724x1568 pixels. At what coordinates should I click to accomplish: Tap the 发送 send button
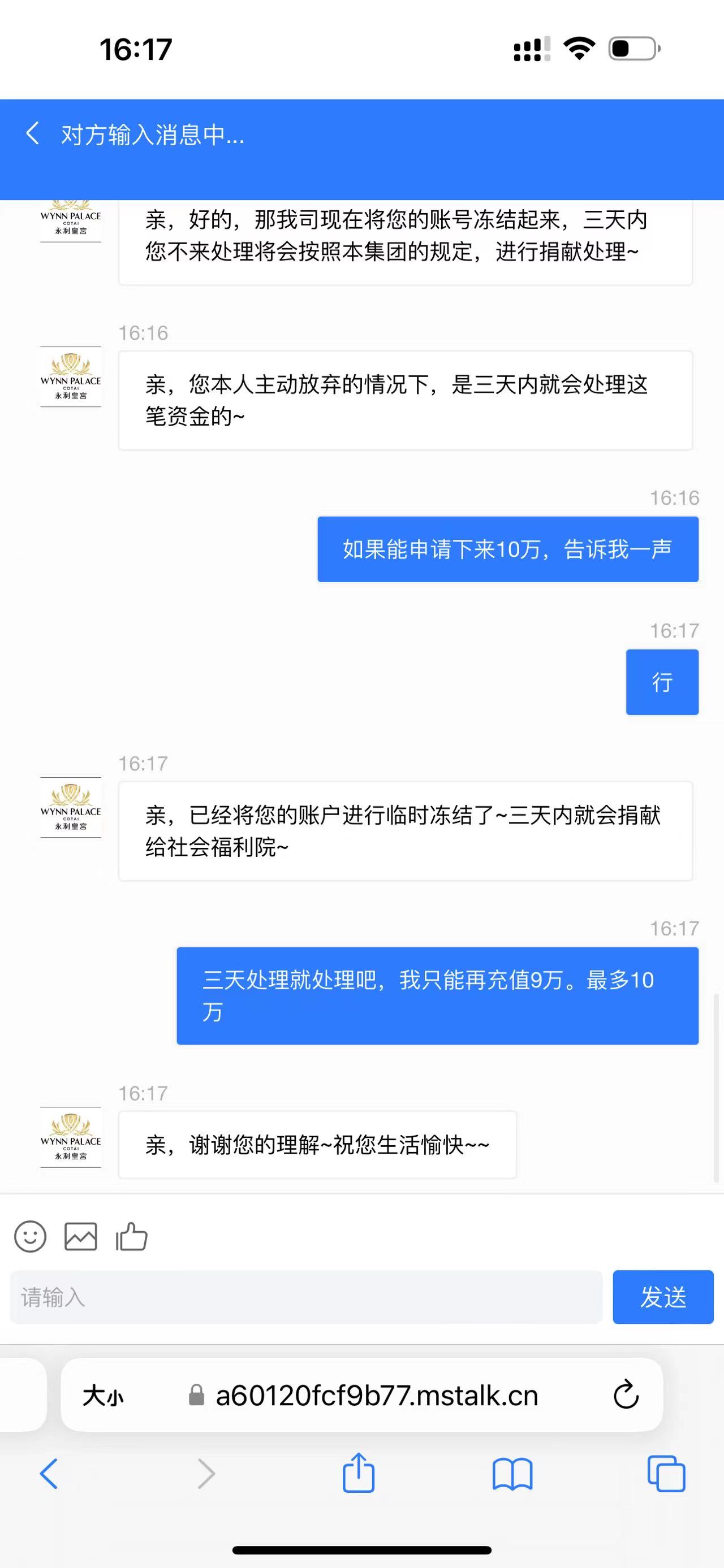(x=662, y=1297)
